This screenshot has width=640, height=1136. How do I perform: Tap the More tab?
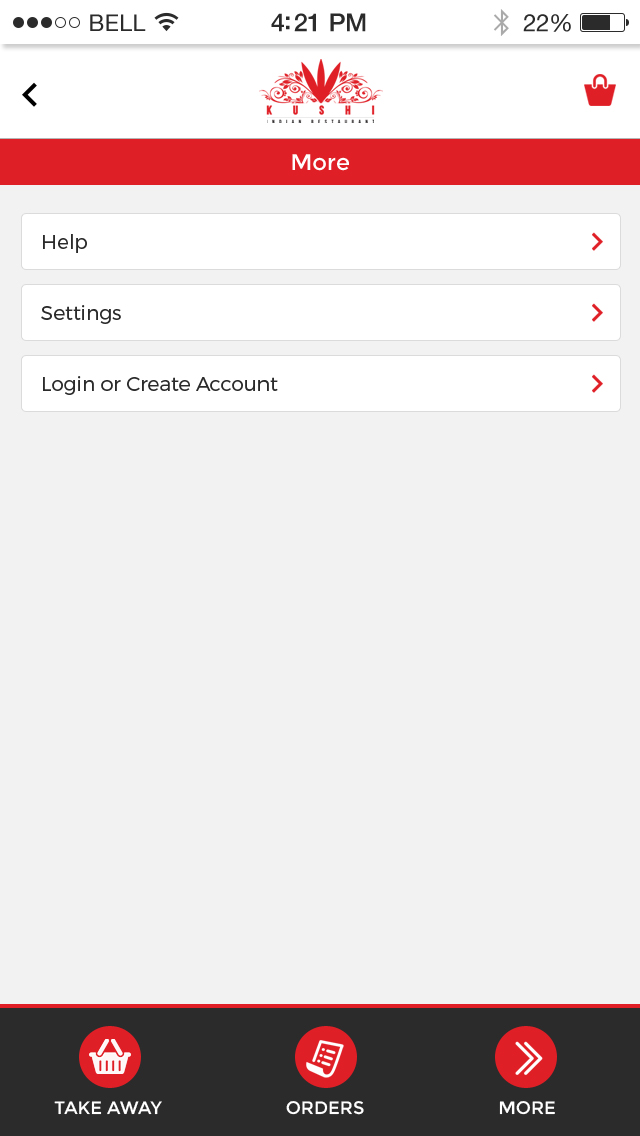tap(527, 1071)
